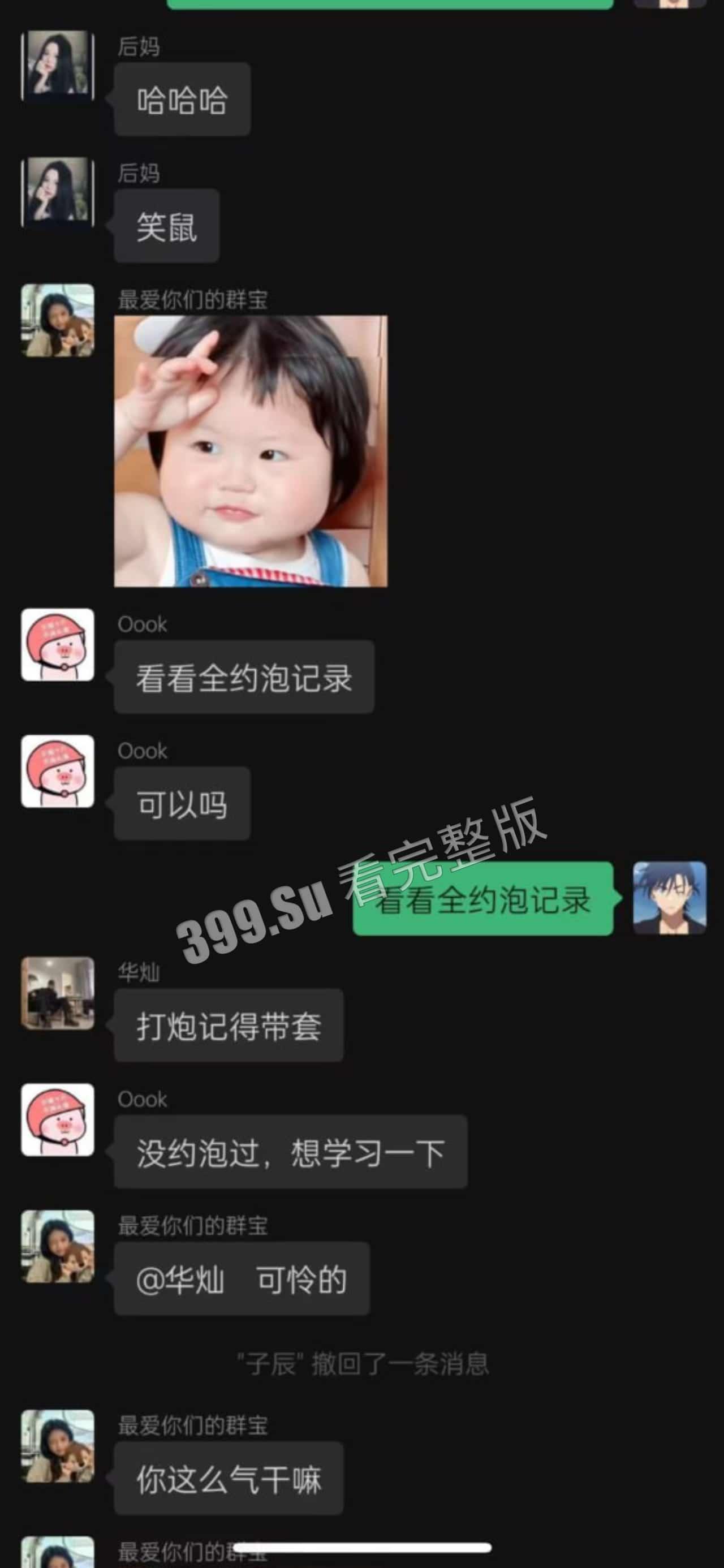Tap 后妈's avatar next to 笑鼠
724x1568 pixels.
(x=58, y=192)
